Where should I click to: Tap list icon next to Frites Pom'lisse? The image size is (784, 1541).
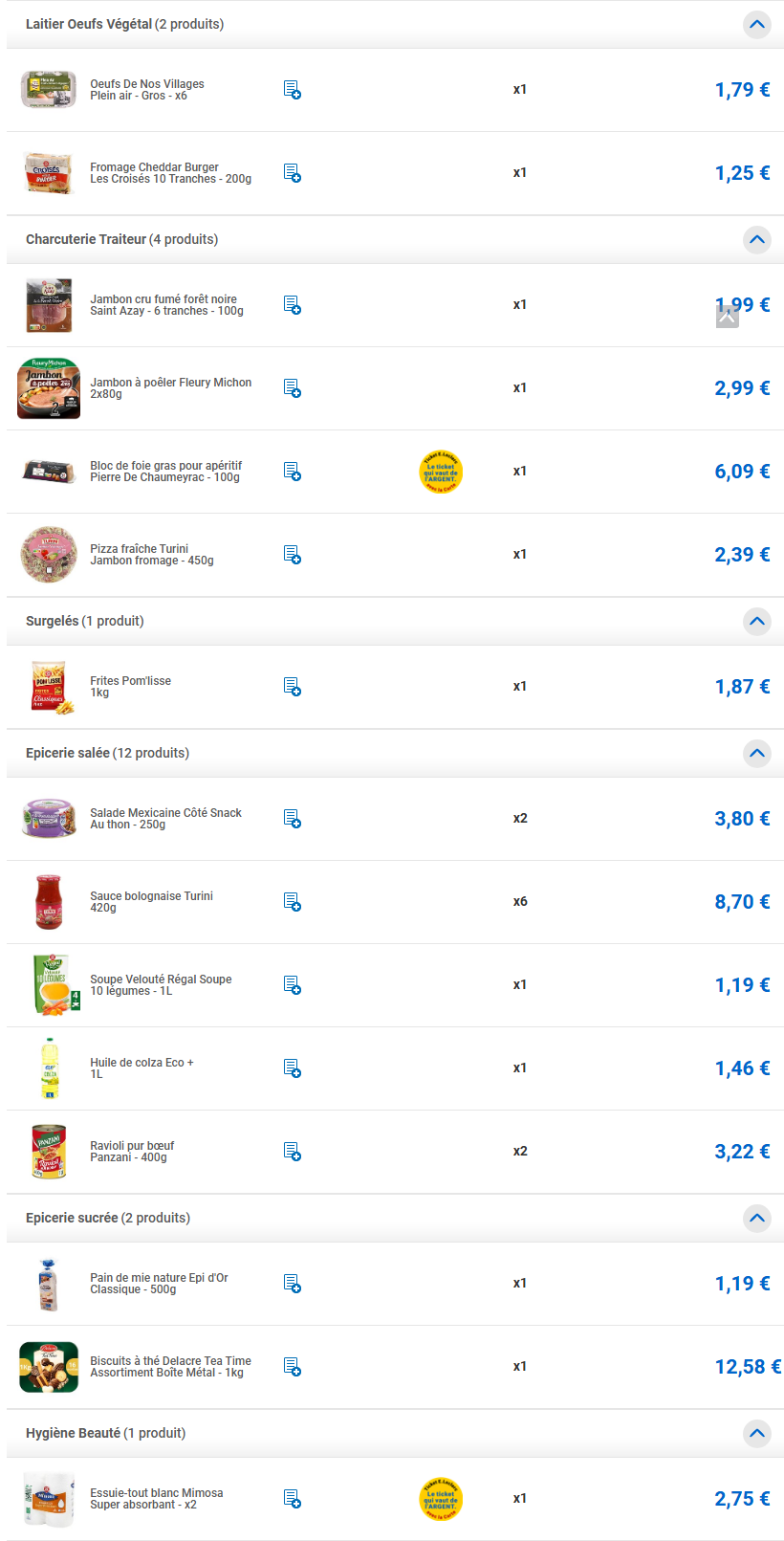pos(293,687)
